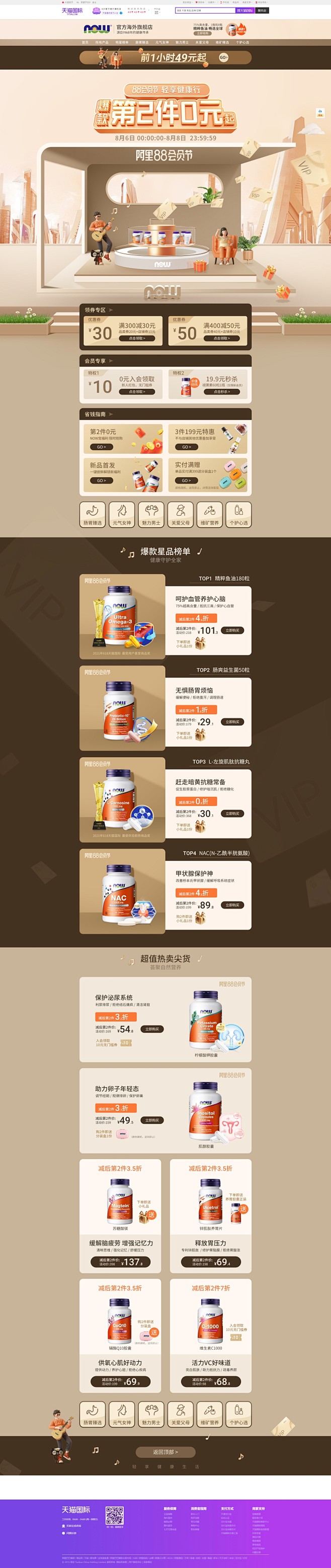The height and width of the screenshot is (1568, 331).
Task: Open the search box in the Tmall header
Action: point(204,11)
